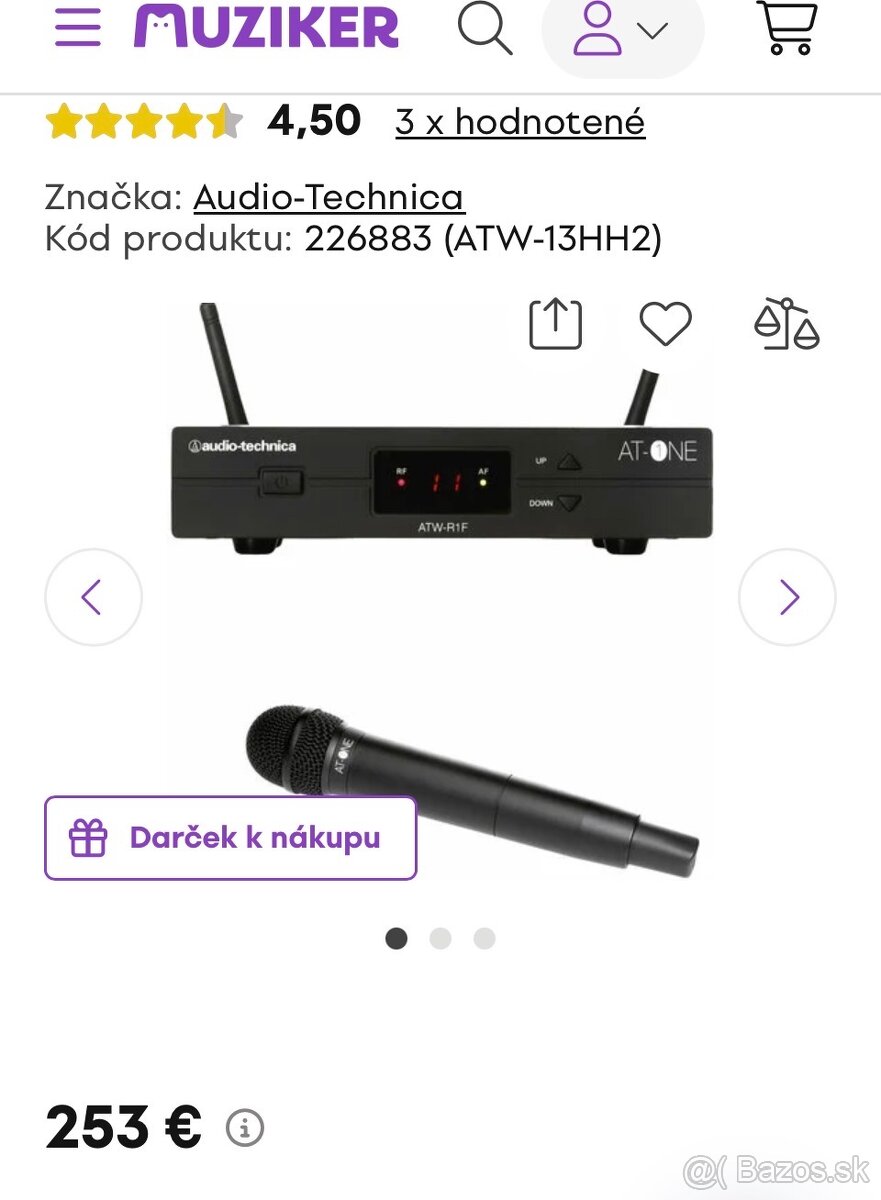Screen dimensions: 881x1200
Task: Open the hamburger menu
Action: click(x=77, y=28)
